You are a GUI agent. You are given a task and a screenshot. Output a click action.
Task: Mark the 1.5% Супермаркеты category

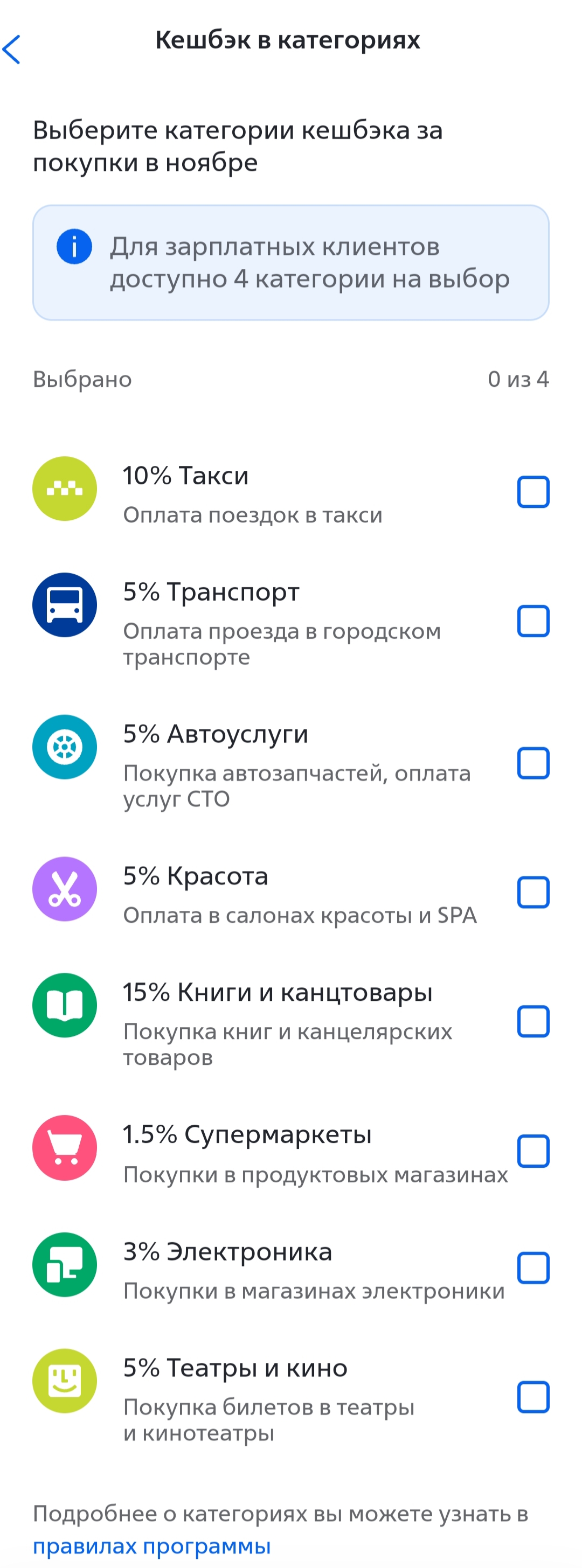(532, 1151)
